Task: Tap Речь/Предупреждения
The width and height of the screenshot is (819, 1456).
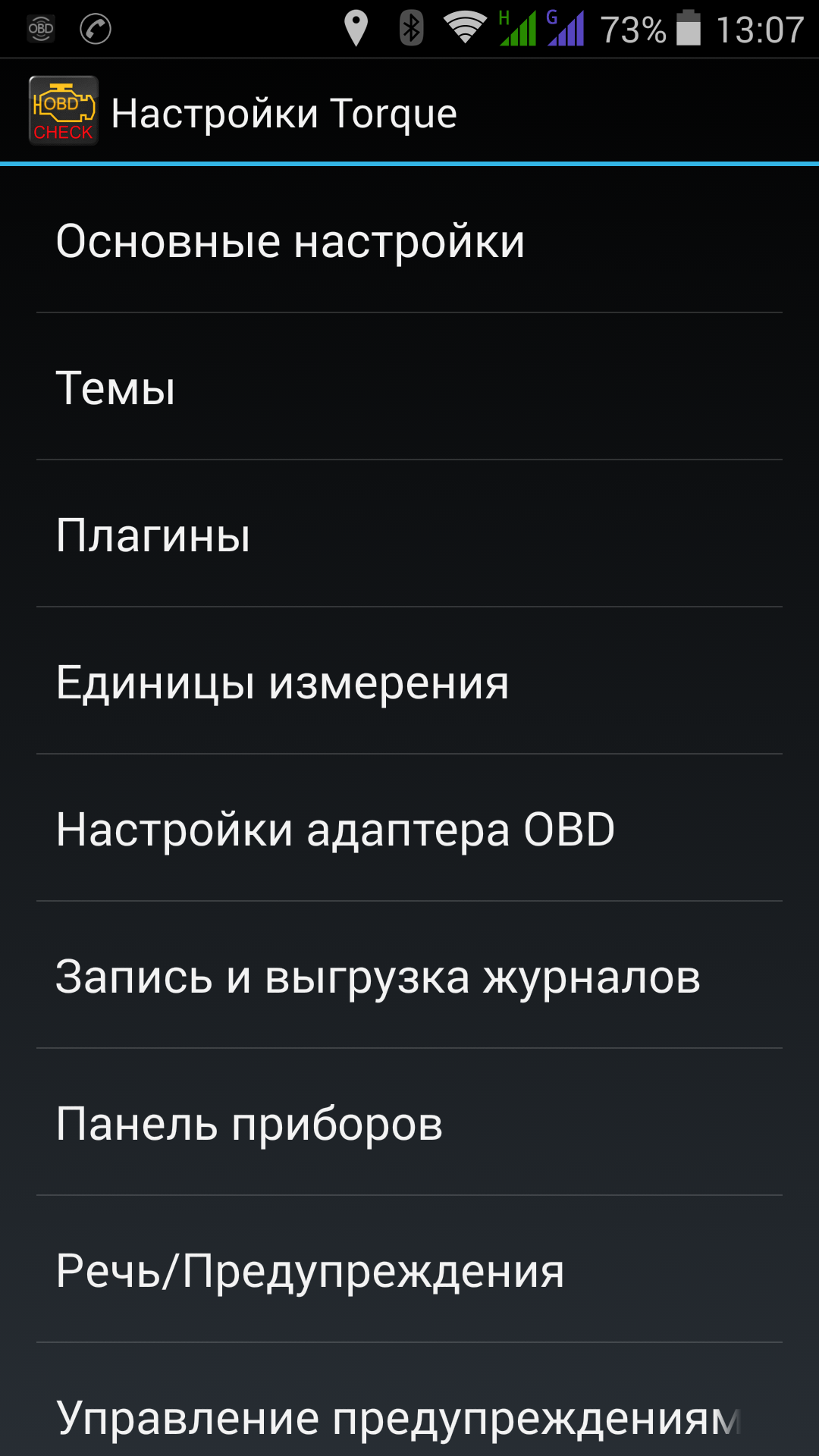Action: pyautogui.click(x=409, y=1269)
